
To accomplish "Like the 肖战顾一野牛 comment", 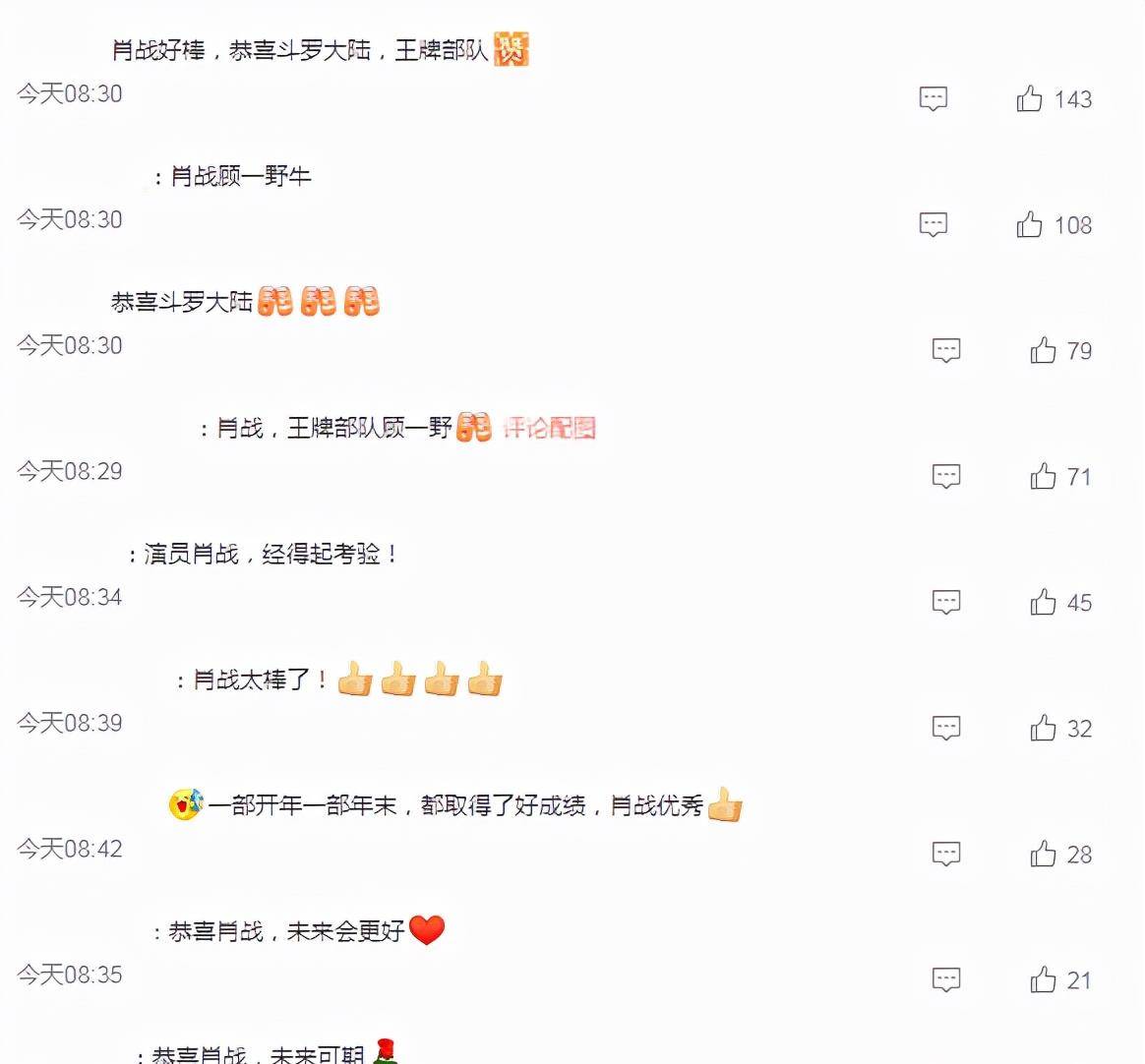I will pyautogui.click(x=1029, y=224).
